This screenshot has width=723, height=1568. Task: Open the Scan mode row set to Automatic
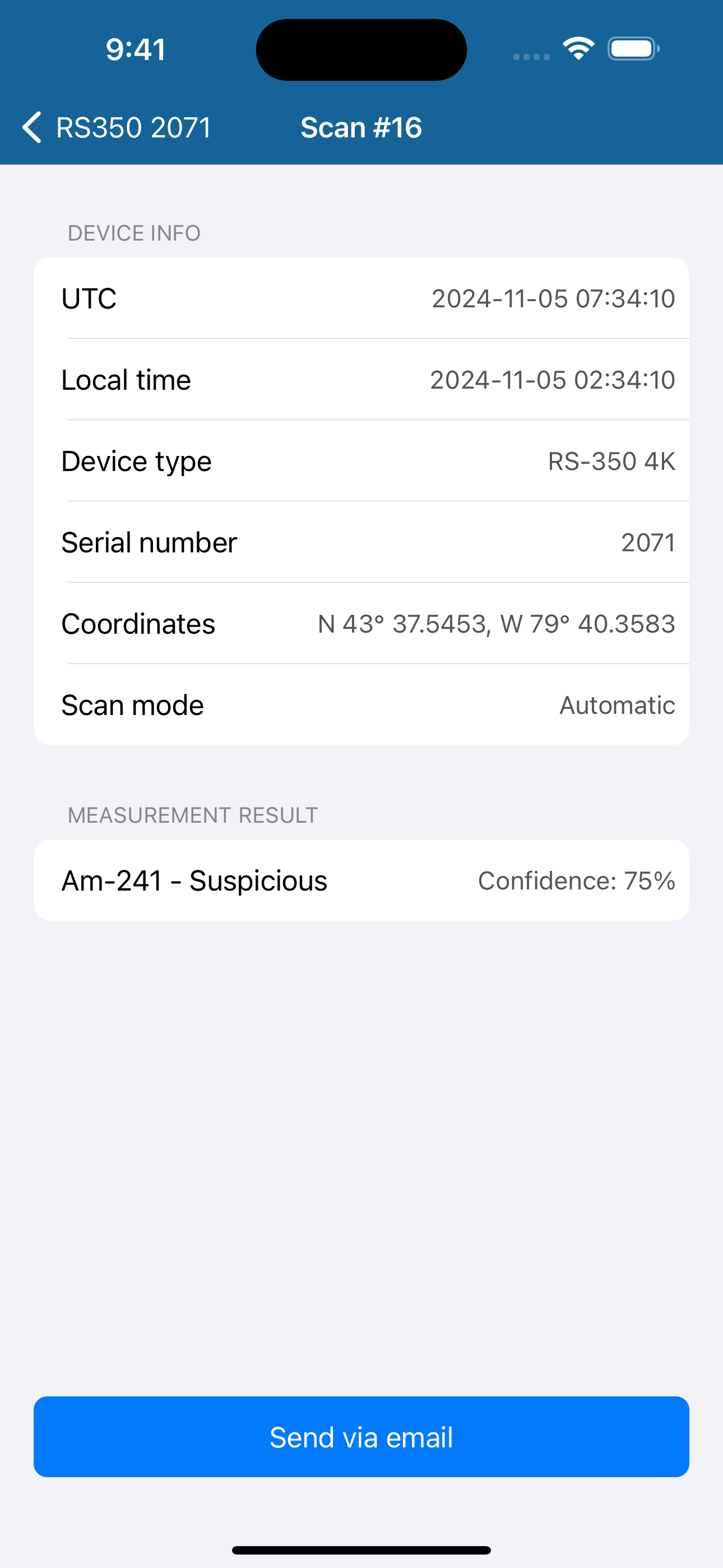[361, 704]
